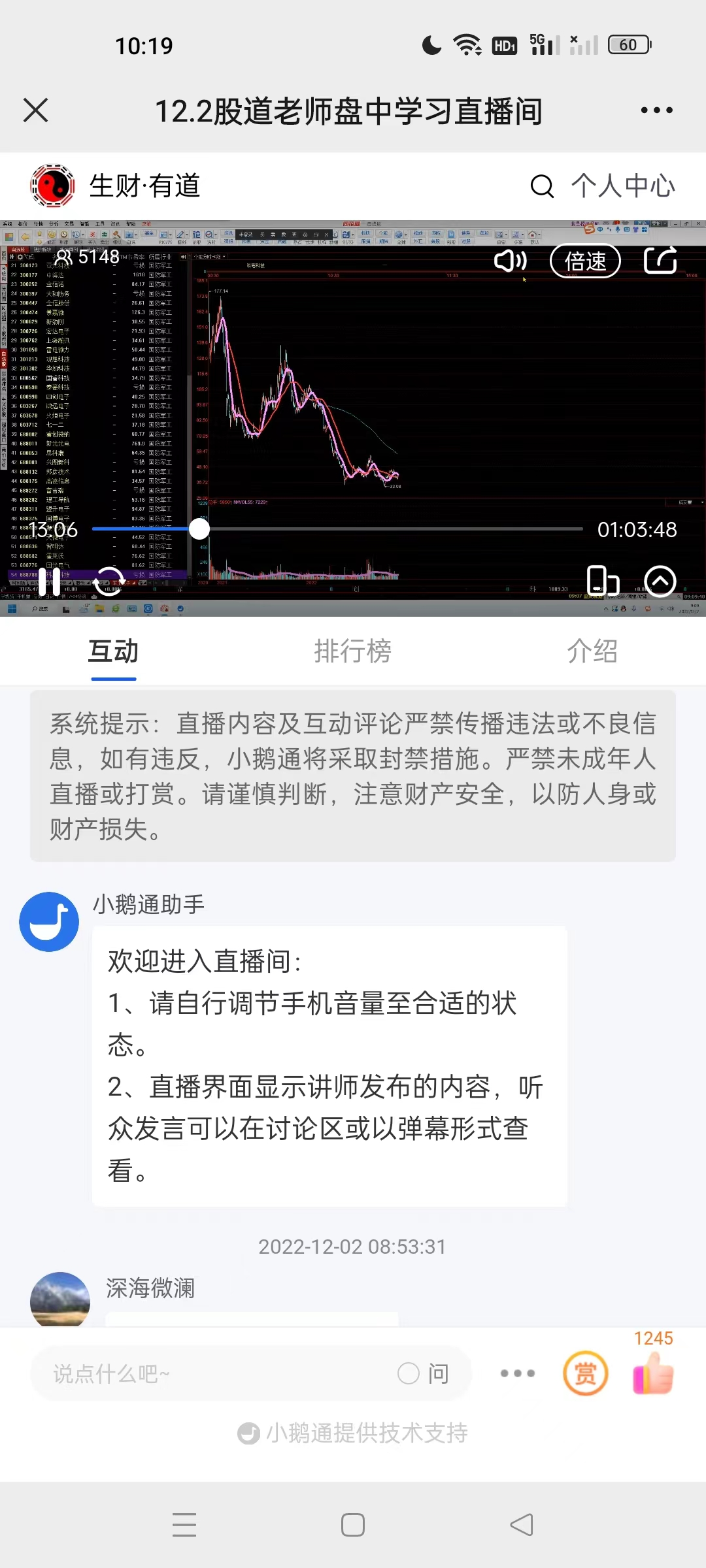Image resolution: width=706 pixels, height=1568 pixels.
Task: Give a thumbs-up like
Action: 653,1373
